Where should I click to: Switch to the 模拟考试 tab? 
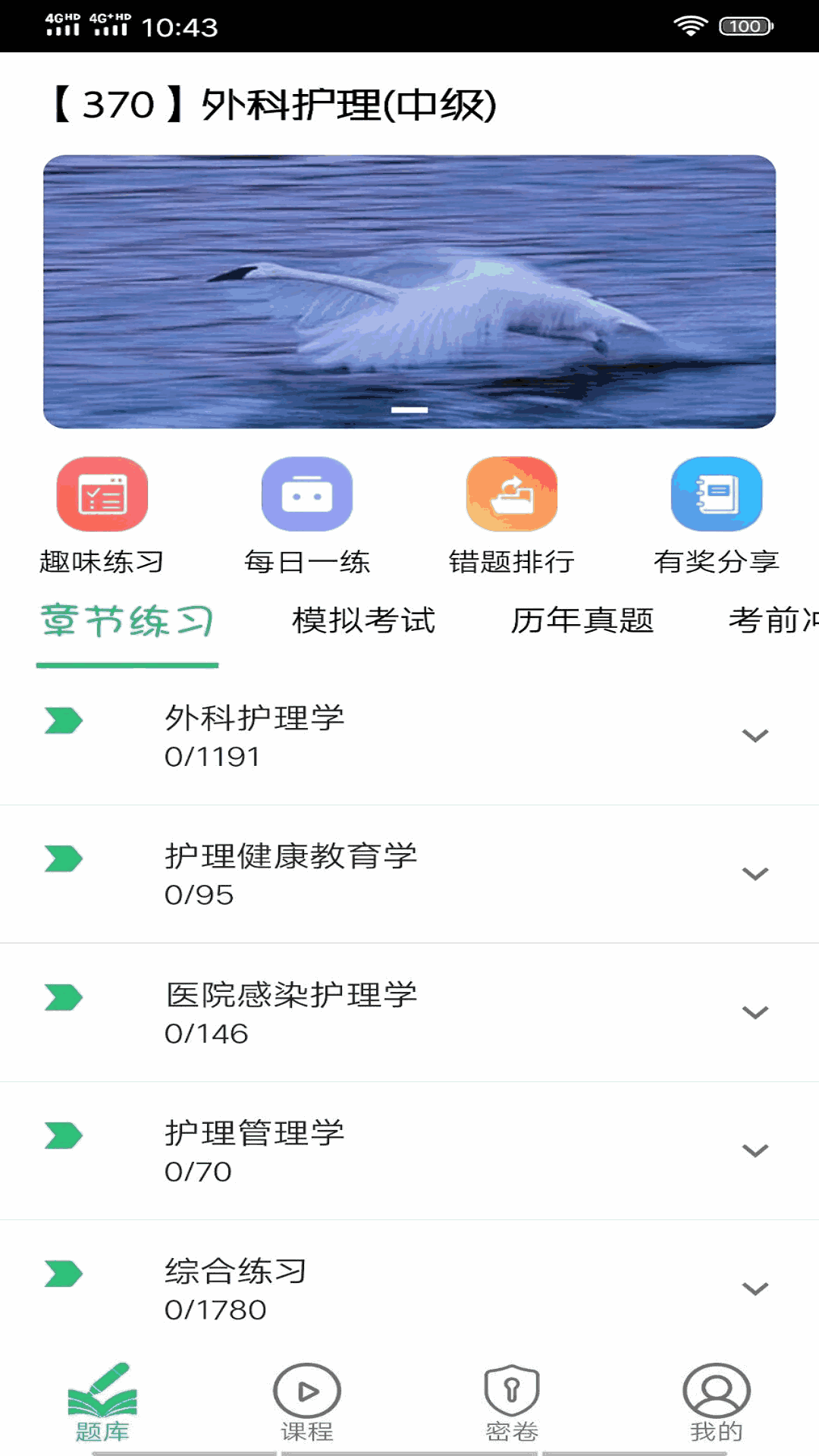coord(362,622)
